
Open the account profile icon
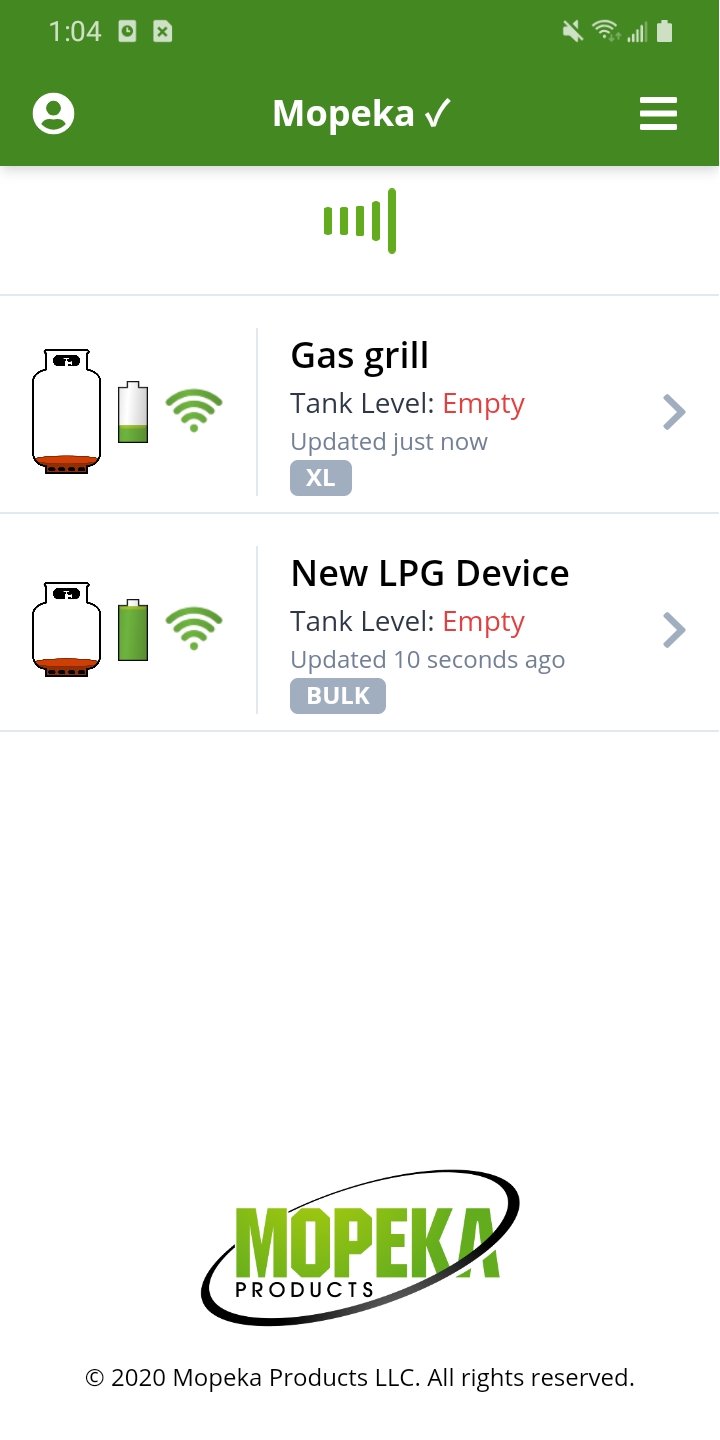(x=54, y=113)
